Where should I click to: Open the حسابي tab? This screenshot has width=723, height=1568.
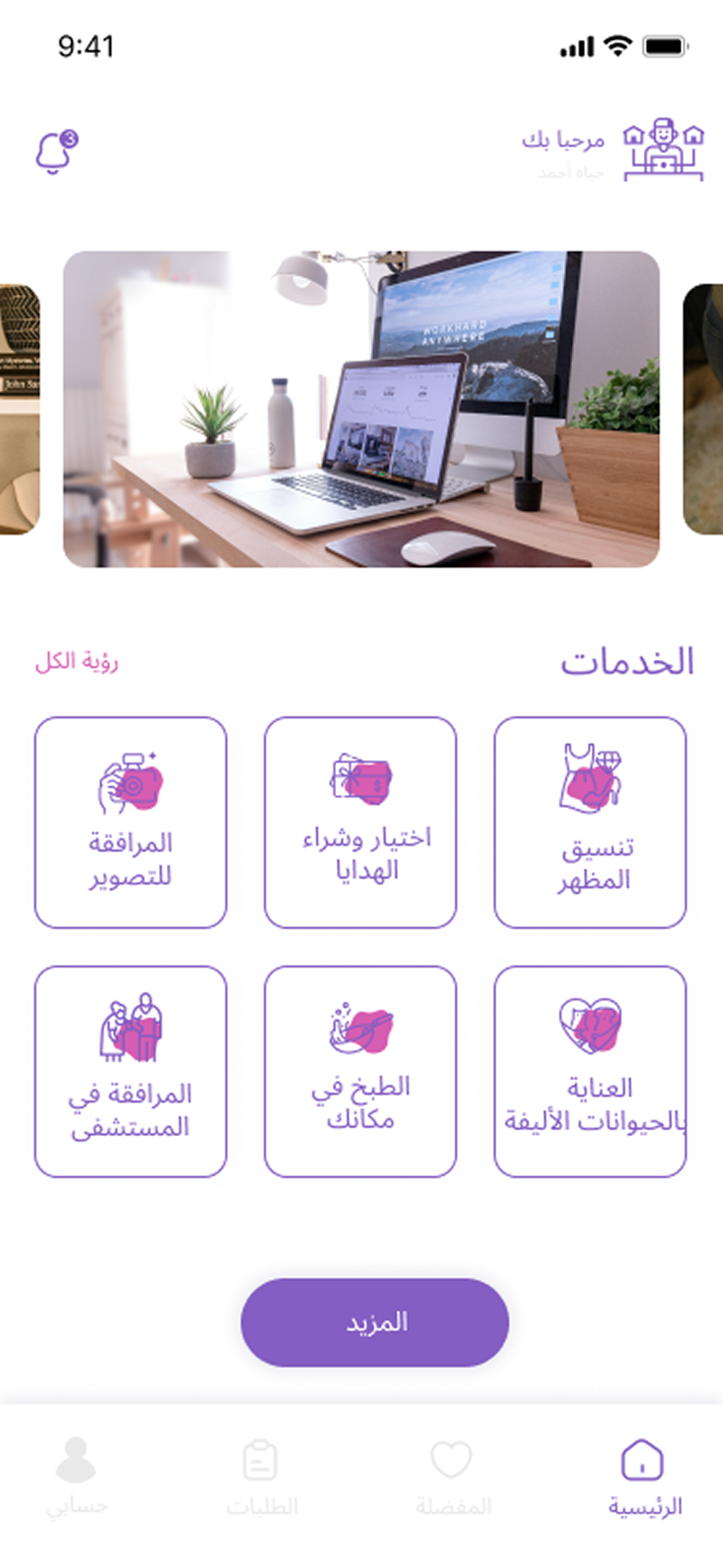pos(76,1477)
